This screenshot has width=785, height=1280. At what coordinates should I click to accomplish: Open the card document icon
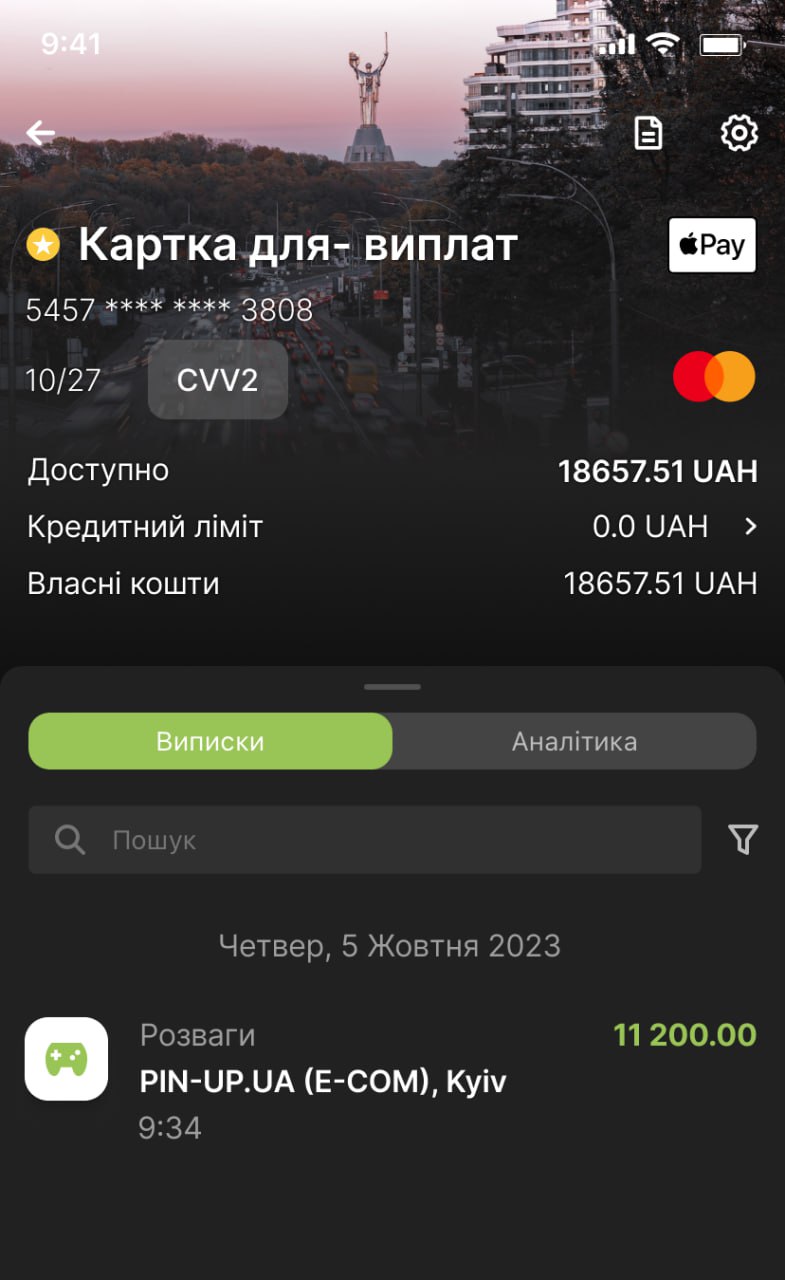click(649, 133)
